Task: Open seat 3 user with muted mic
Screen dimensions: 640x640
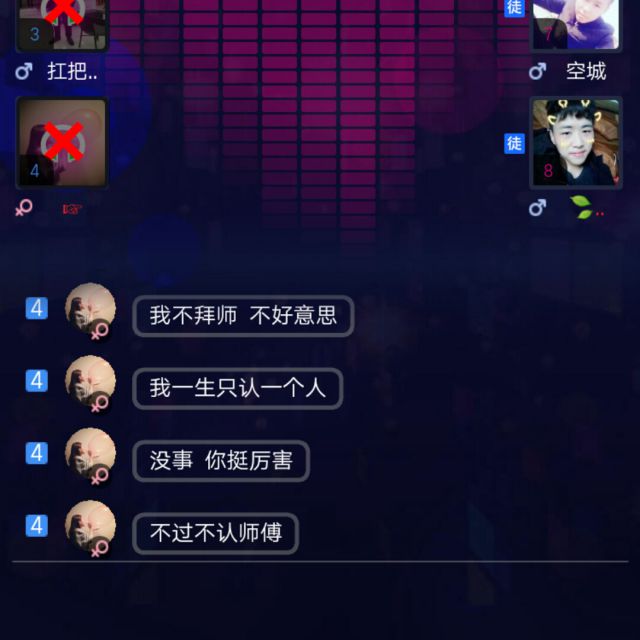Action: pyautogui.click(x=62, y=24)
